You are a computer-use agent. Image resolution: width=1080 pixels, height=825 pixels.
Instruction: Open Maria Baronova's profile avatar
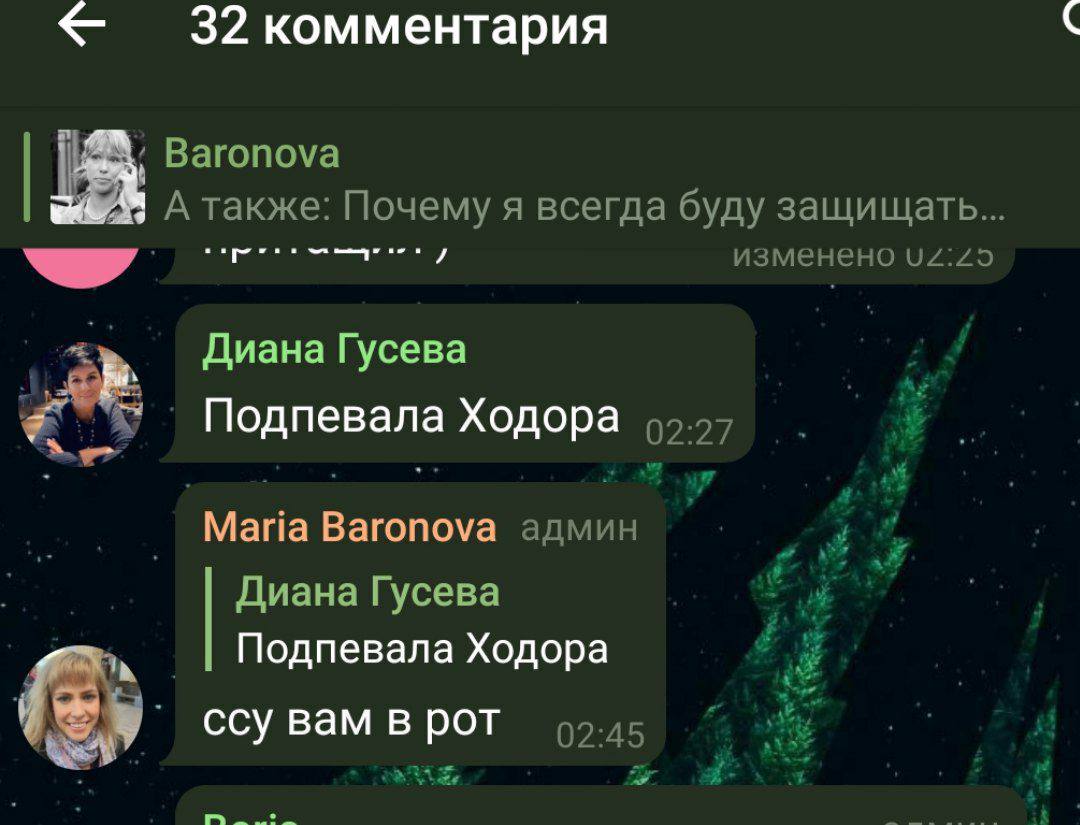80,707
